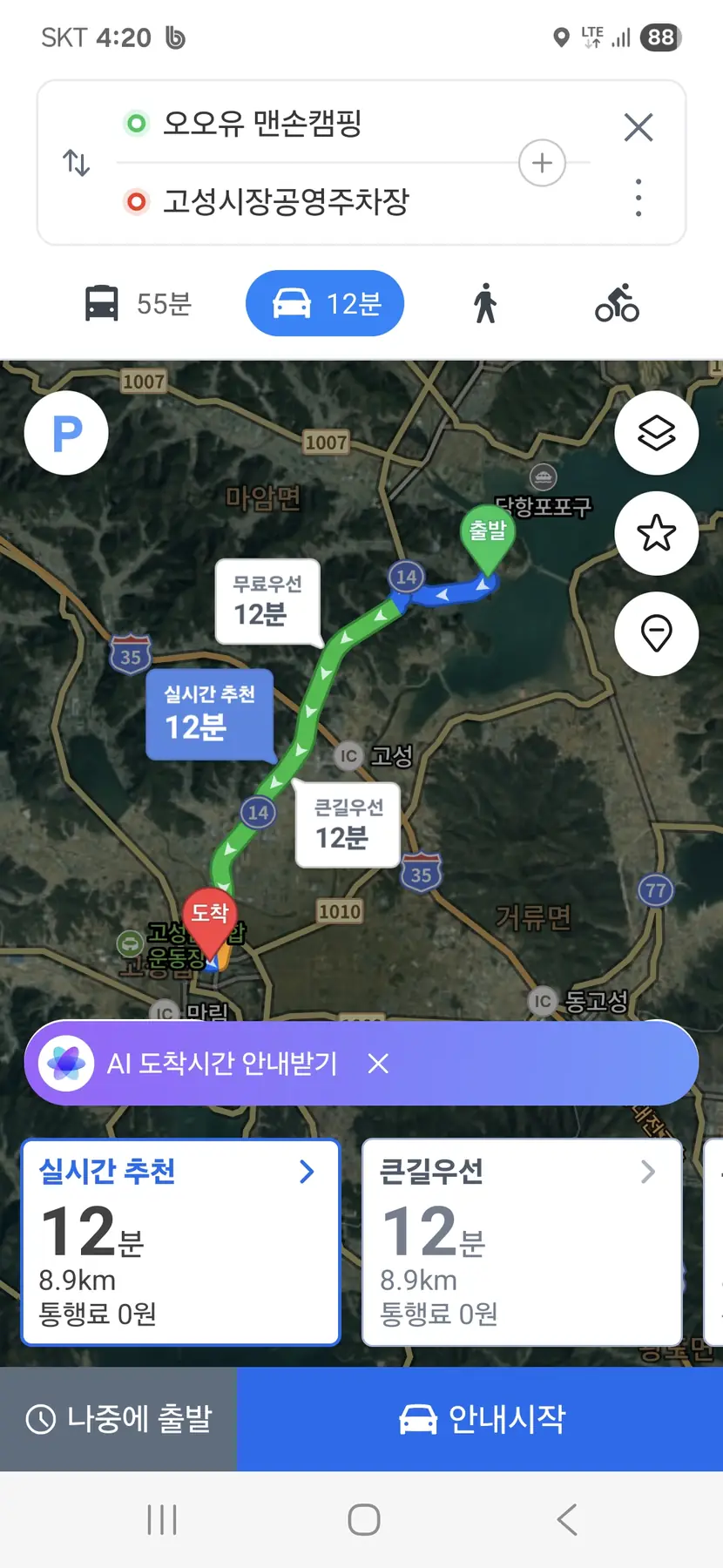Tap the location pin button
This screenshot has height=1568, width=723.
[656, 633]
